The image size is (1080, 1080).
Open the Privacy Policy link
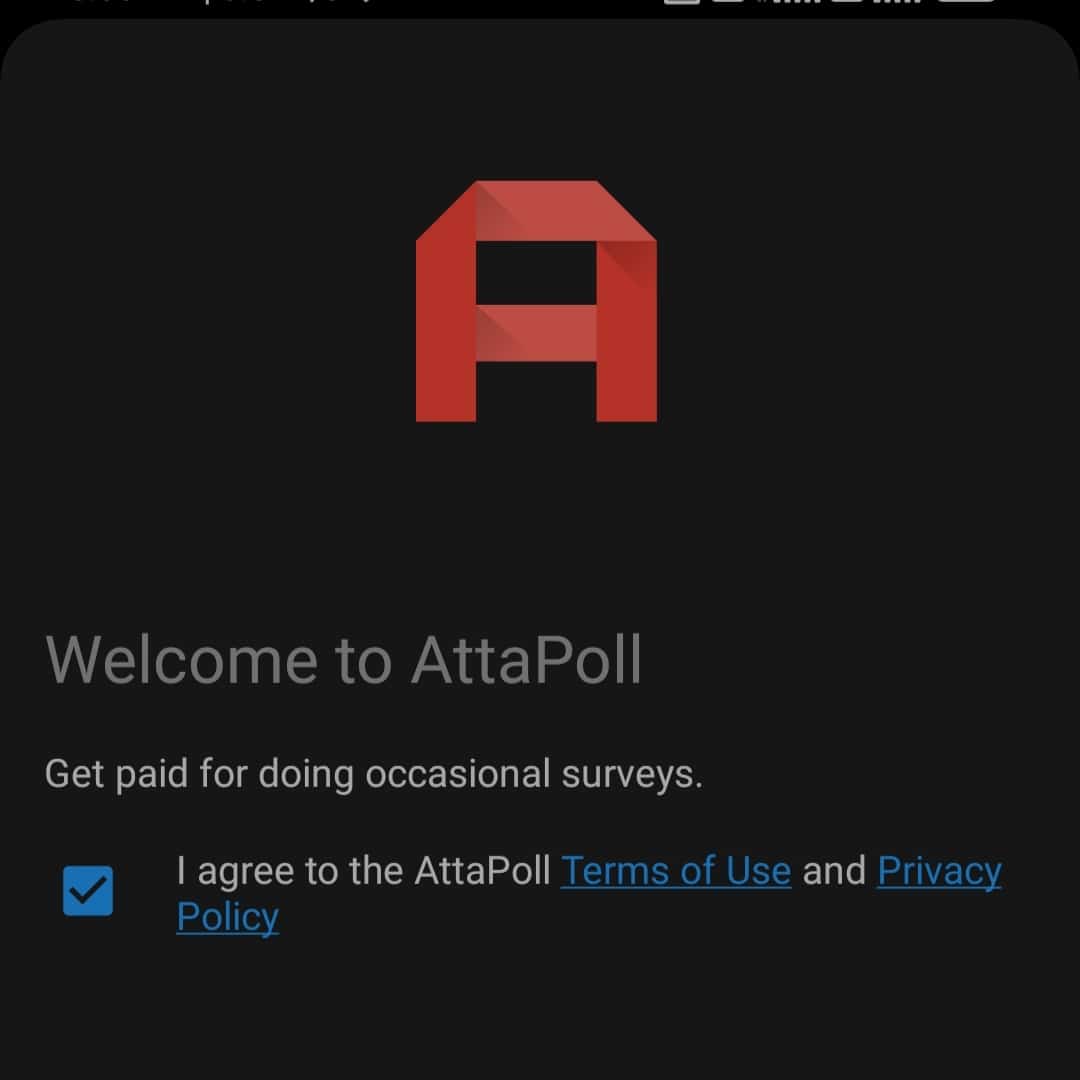(938, 871)
